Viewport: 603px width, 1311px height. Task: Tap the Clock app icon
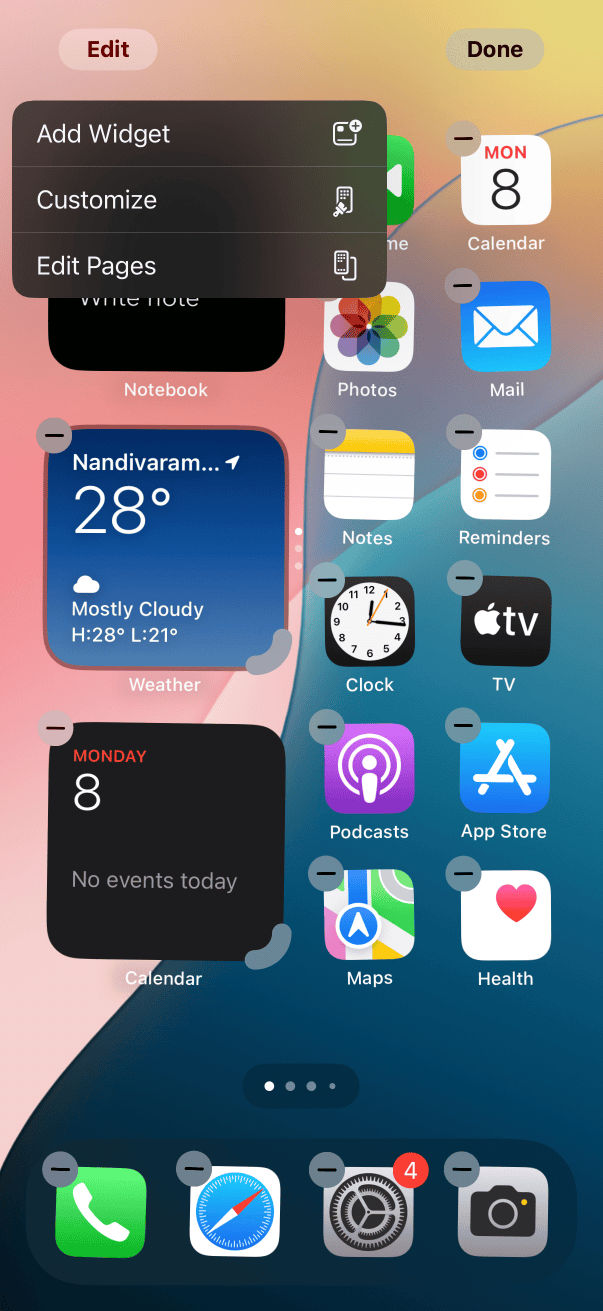click(369, 621)
